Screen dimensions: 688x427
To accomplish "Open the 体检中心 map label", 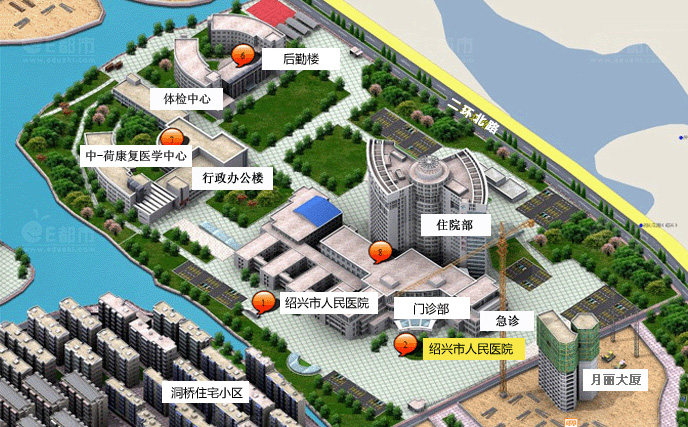I will (x=185, y=99).
